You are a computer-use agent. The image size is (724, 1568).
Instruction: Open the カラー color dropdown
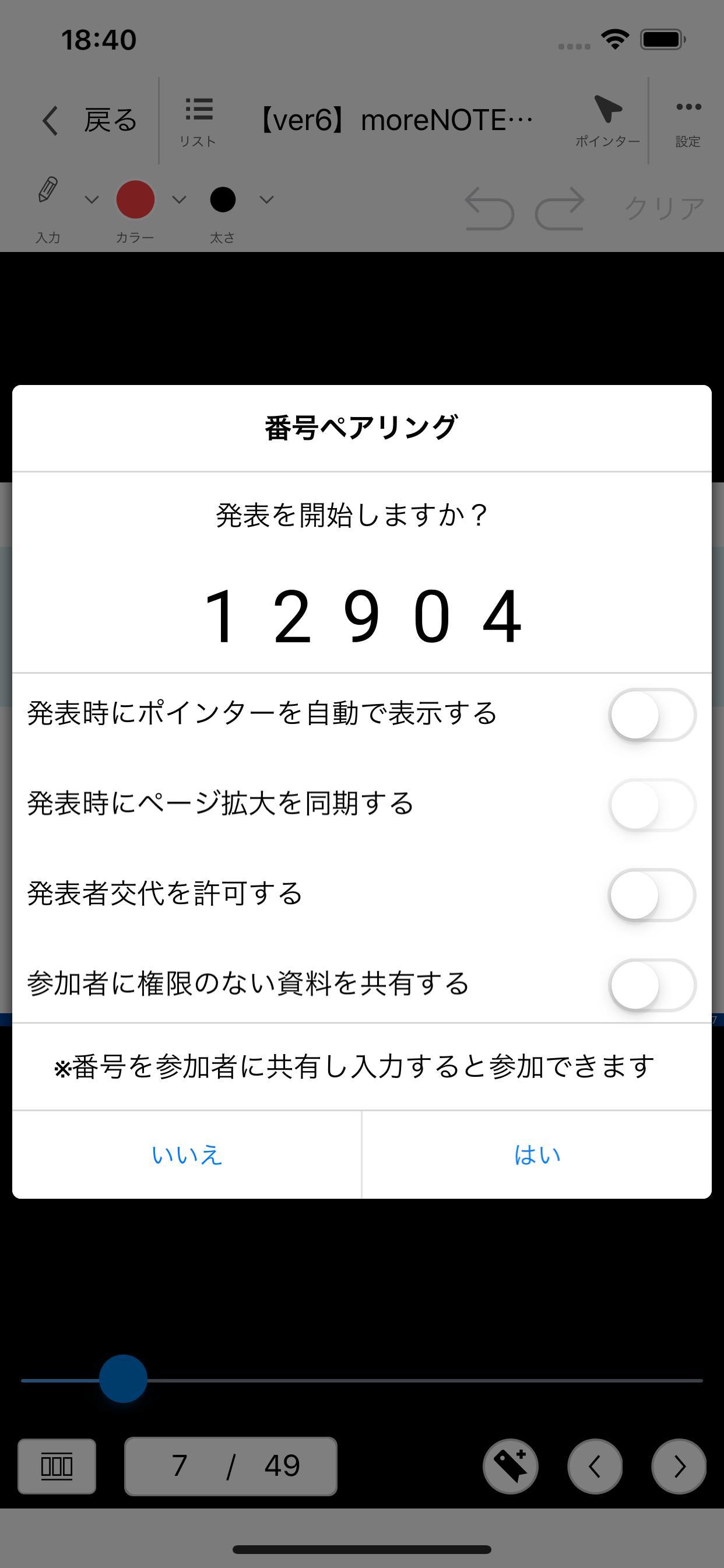tap(178, 199)
